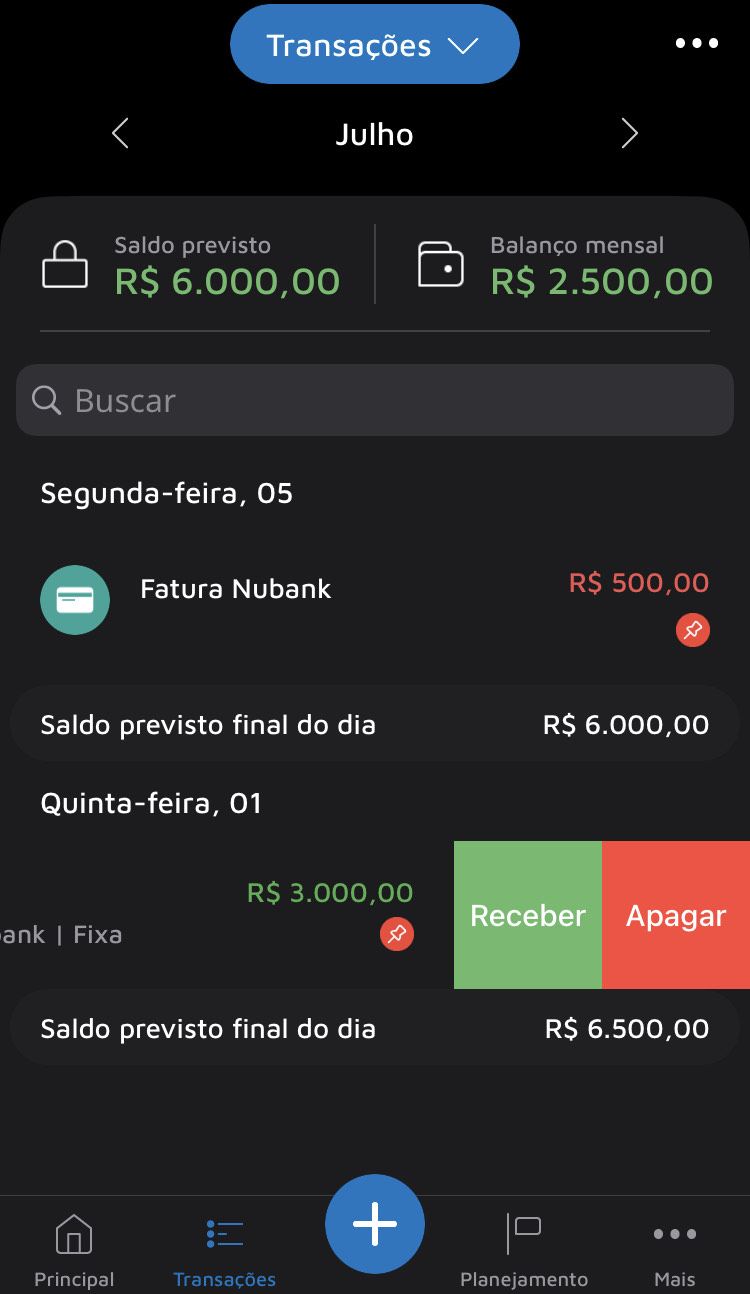Screen dimensions: 750x1294
Task: Open the overflow menu with three dots
Action: (696, 44)
